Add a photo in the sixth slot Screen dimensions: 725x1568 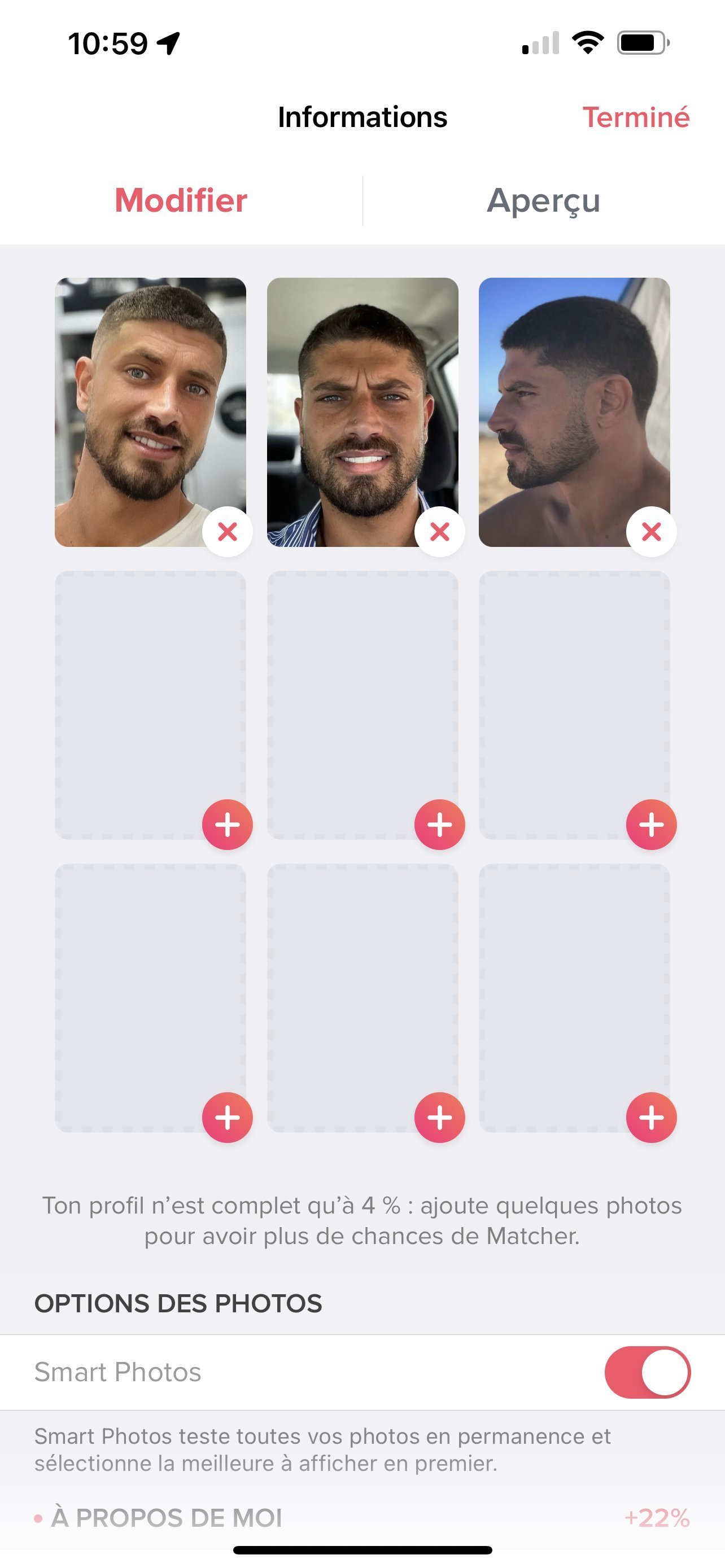(652, 825)
